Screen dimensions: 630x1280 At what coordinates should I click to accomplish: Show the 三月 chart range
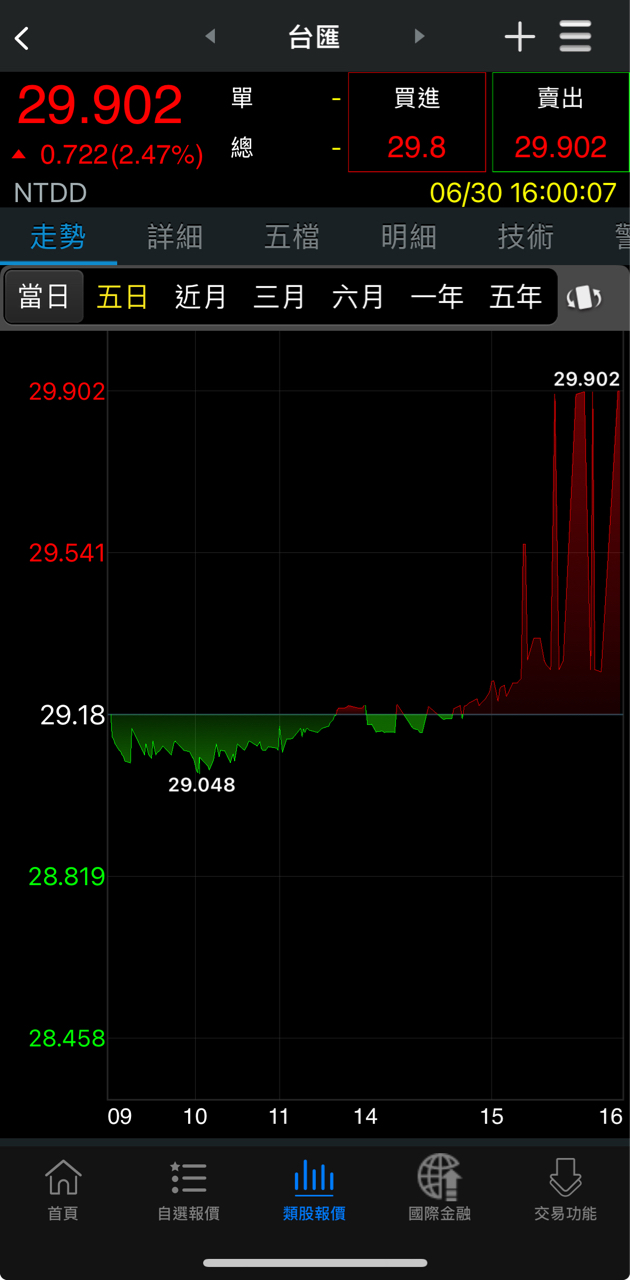[279, 297]
